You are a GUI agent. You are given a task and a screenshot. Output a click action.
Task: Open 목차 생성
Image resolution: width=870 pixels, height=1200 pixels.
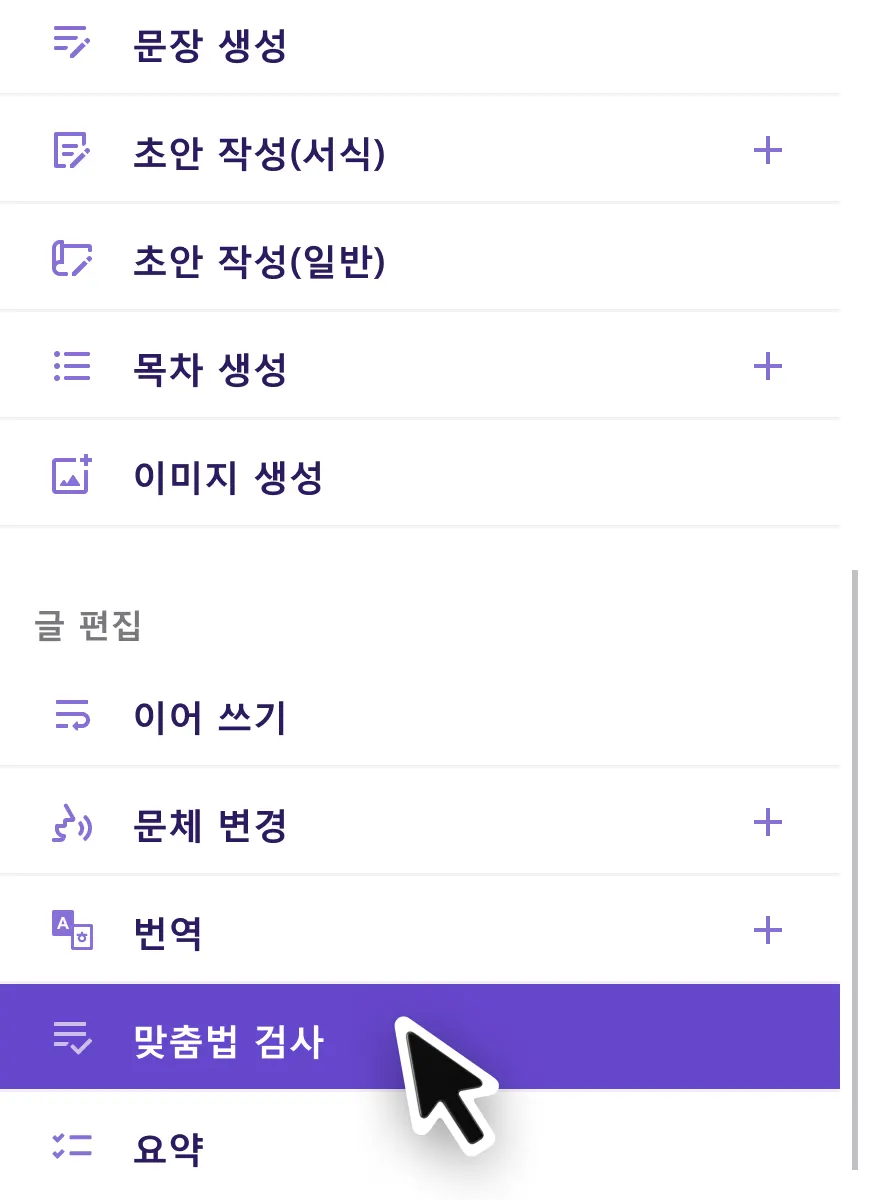210,368
